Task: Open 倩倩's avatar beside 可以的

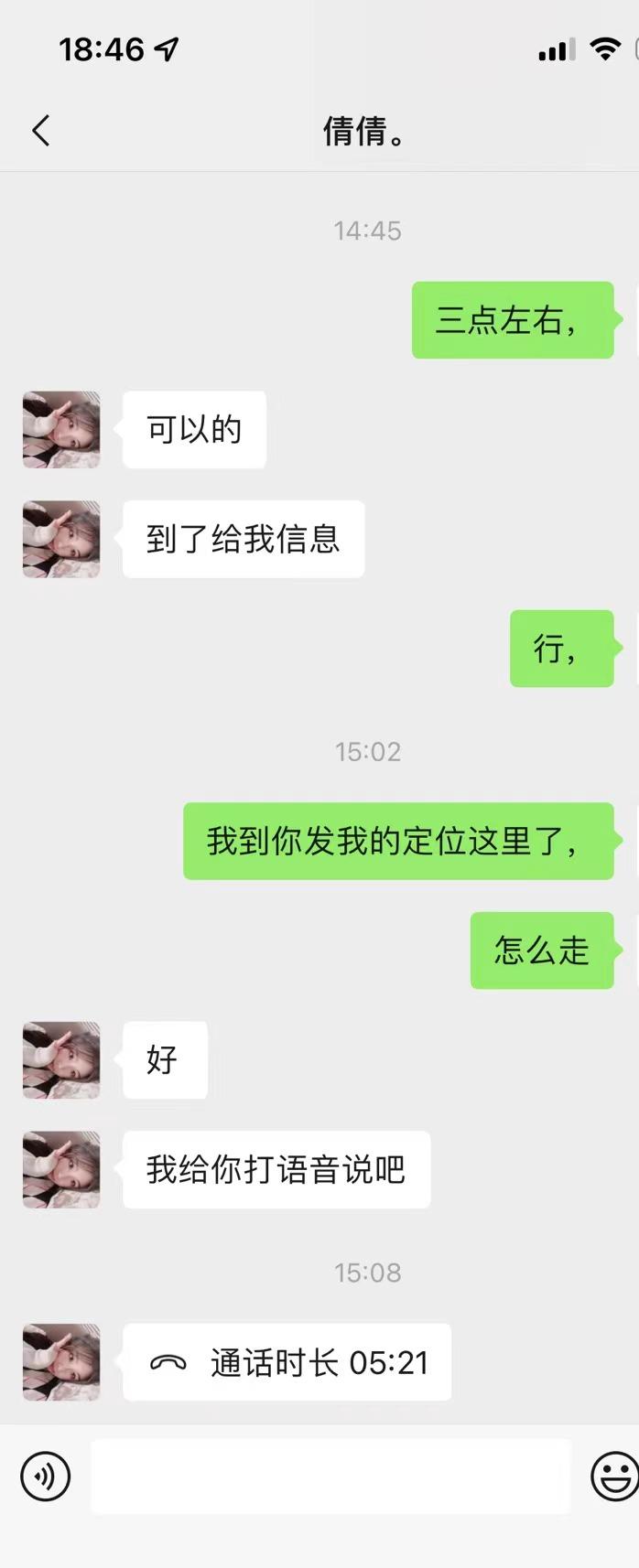Action: 61,430
